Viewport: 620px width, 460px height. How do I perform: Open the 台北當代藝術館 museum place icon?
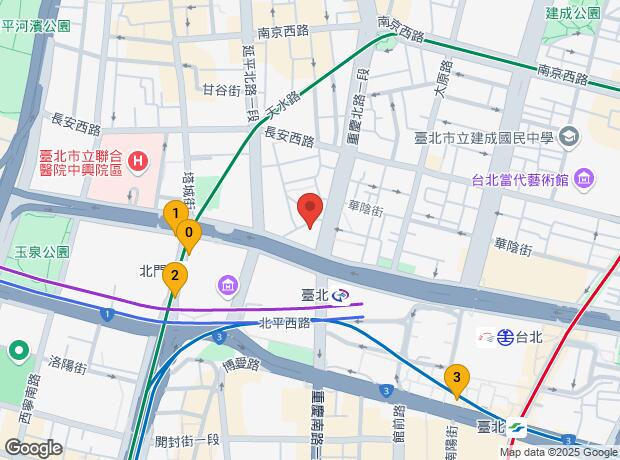tap(586, 180)
